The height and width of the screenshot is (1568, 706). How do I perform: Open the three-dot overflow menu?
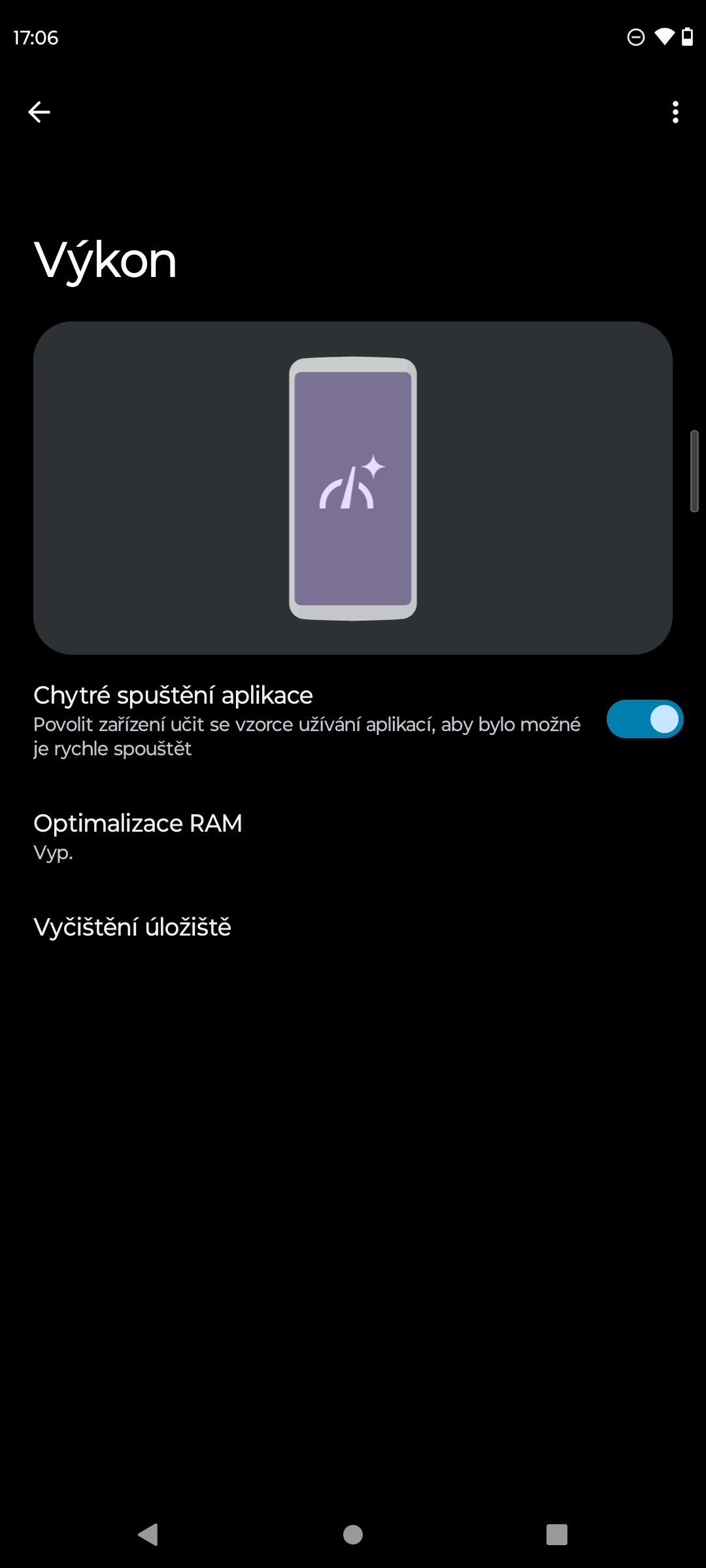tap(675, 112)
